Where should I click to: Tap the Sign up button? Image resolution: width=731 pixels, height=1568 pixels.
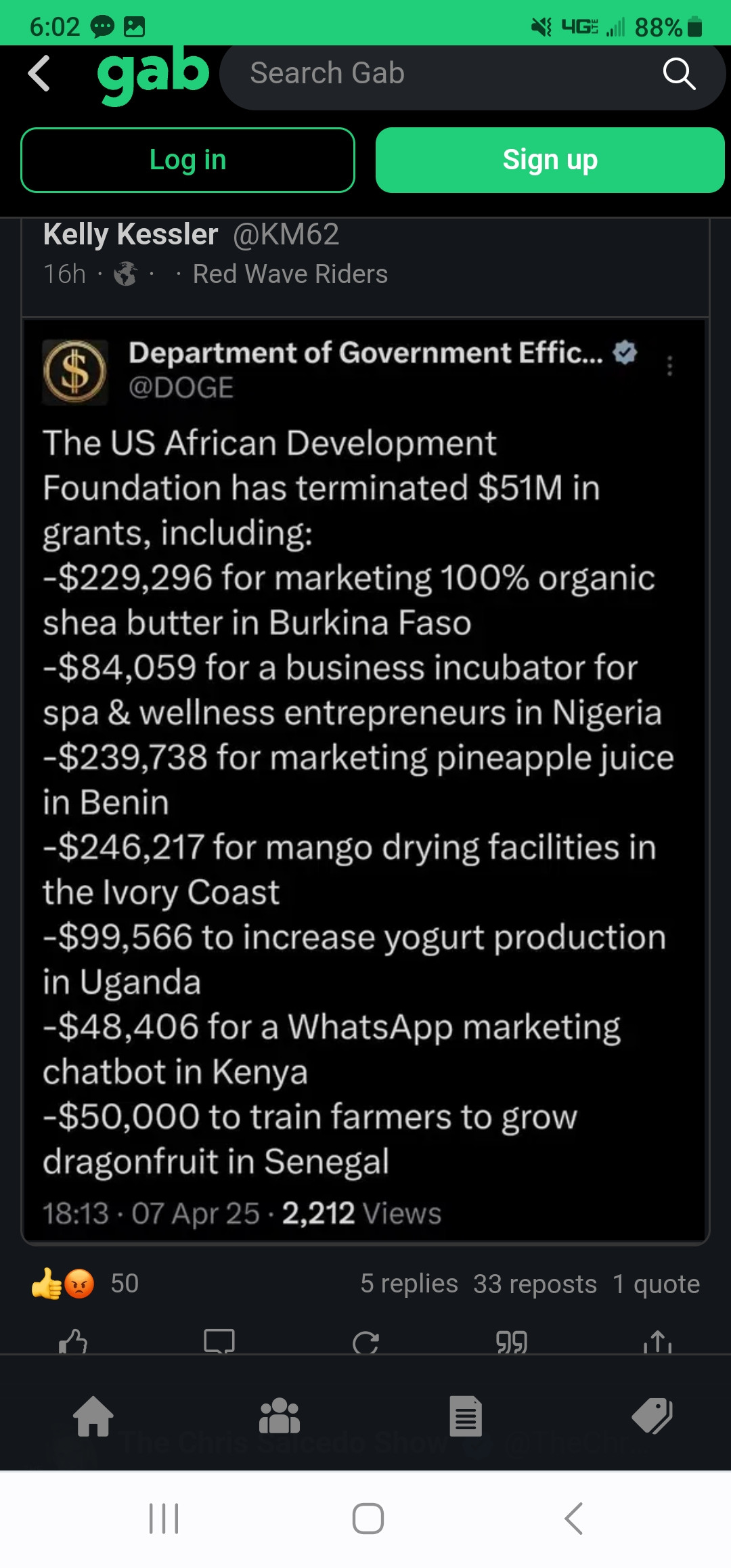pos(550,160)
